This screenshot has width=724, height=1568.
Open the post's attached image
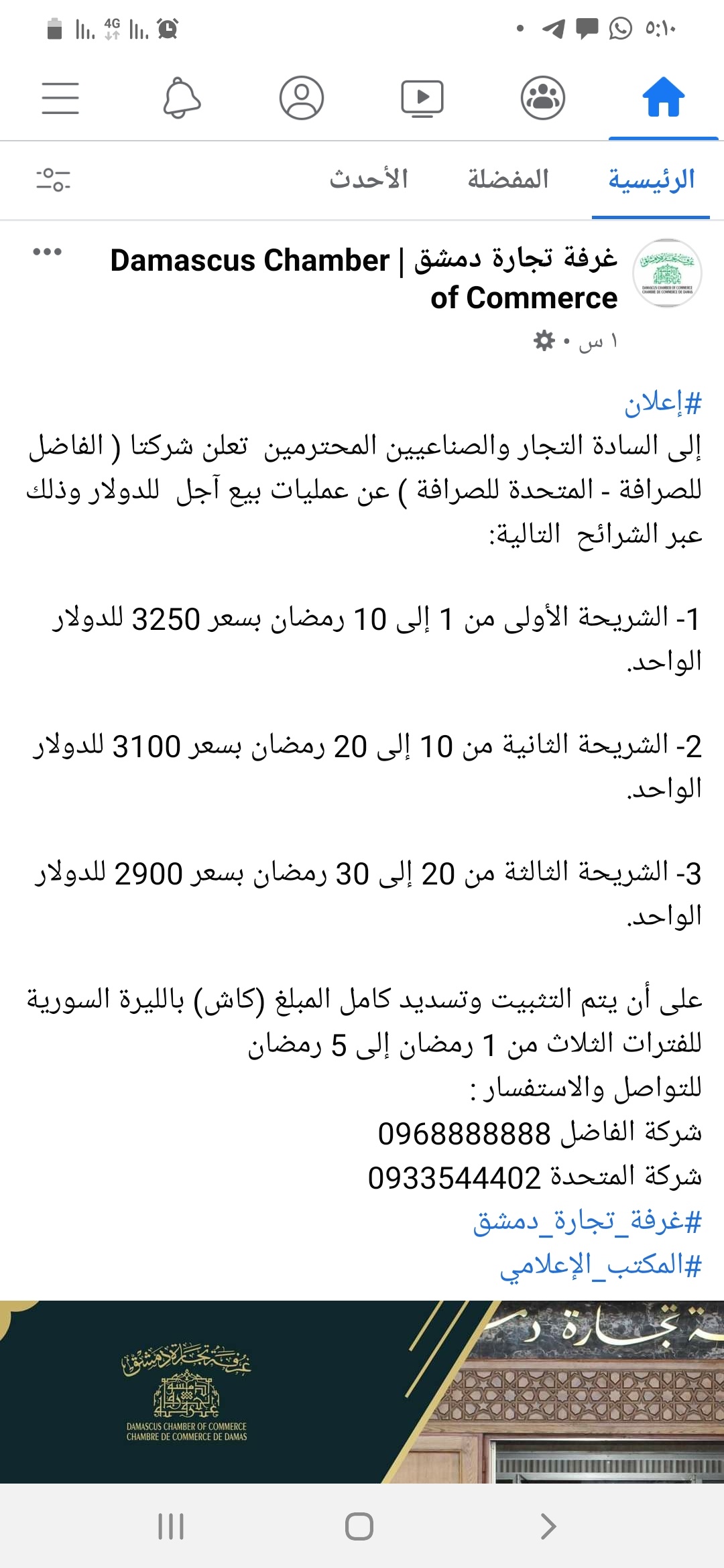(x=362, y=1391)
